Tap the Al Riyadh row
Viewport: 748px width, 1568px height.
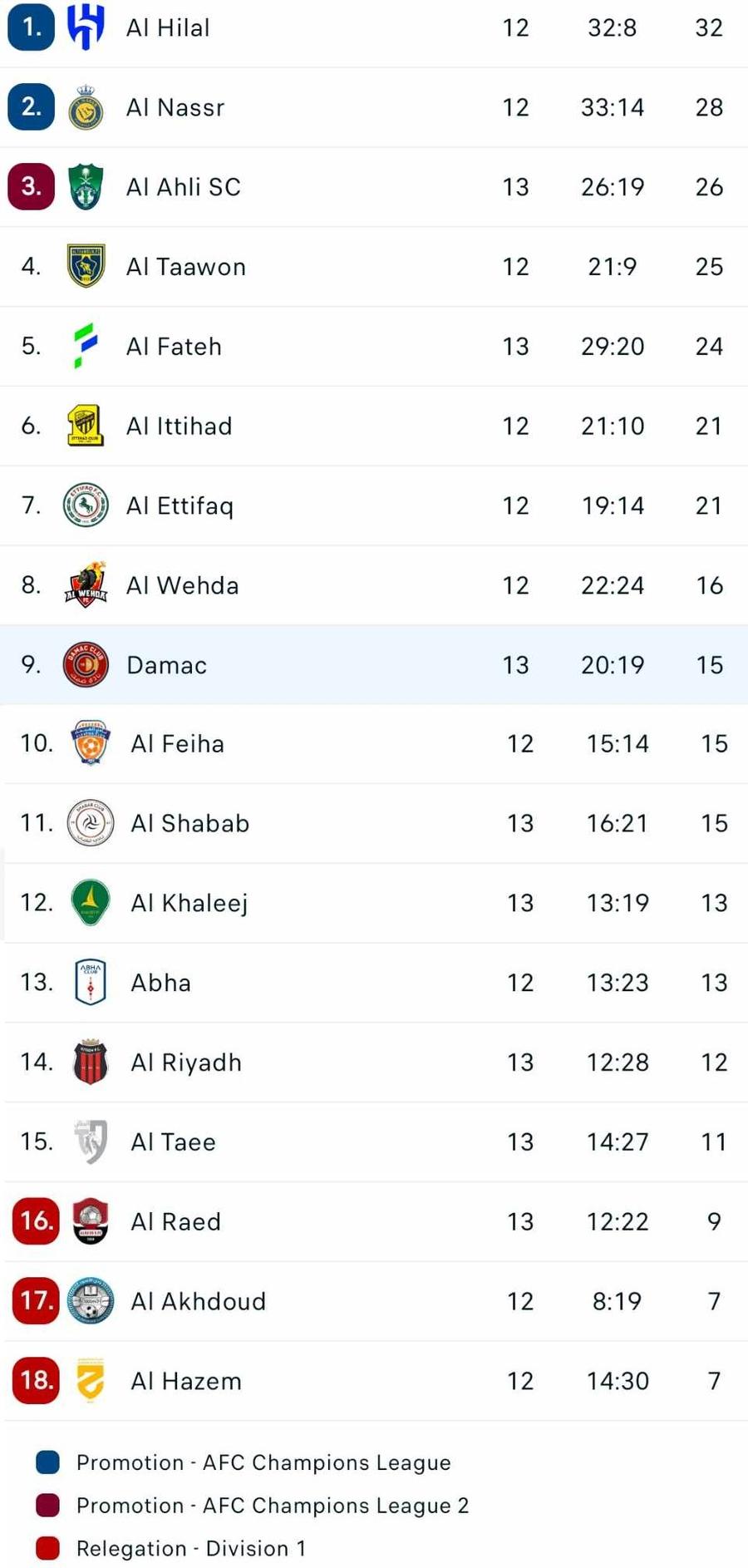click(x=376, y=1063)
